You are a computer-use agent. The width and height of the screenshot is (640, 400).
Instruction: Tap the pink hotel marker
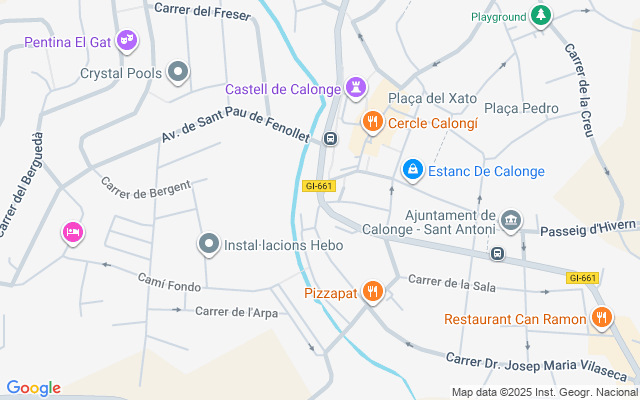[x=72, y=233]
